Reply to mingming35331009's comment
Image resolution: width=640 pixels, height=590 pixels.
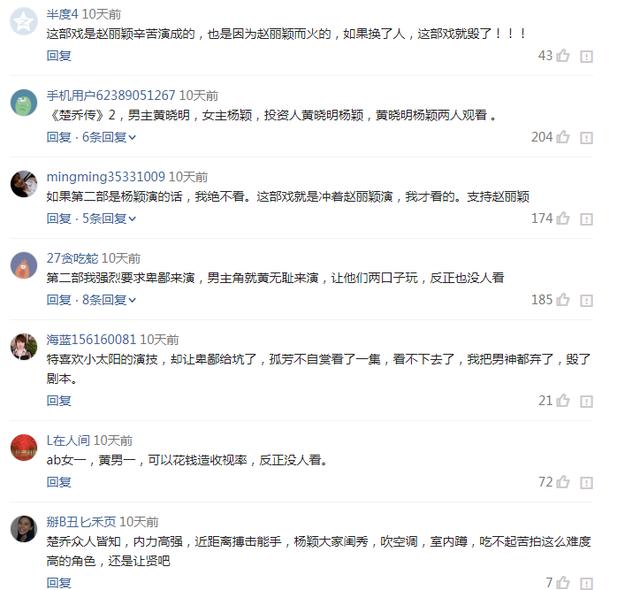[59, 218]
